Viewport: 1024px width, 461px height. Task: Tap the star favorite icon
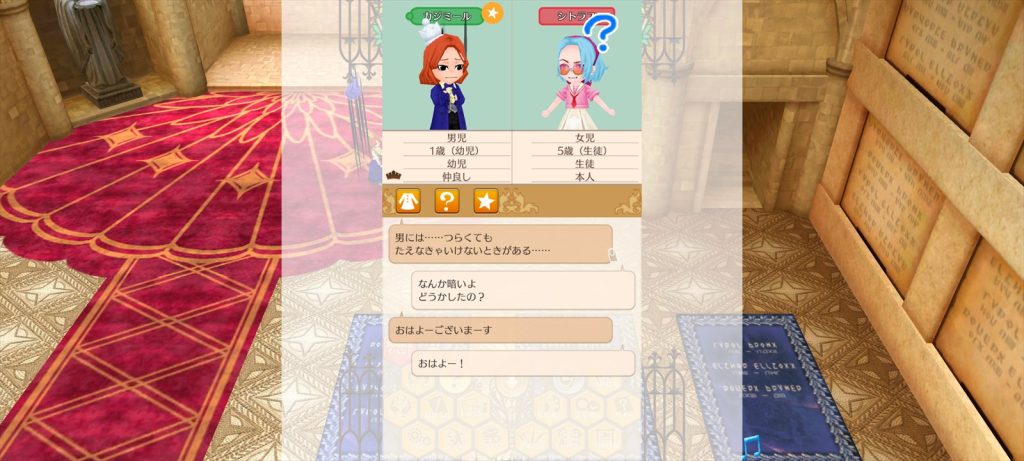(x=485, y=200)
